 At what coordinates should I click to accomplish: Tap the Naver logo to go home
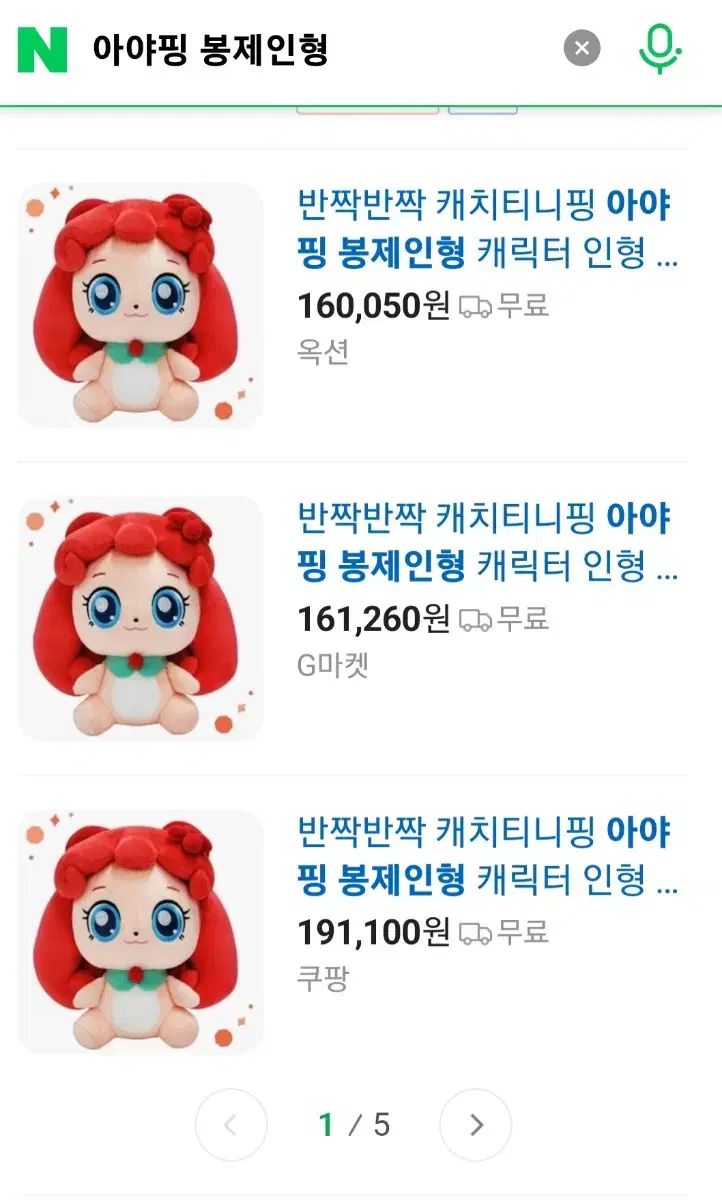pos(42,49)
